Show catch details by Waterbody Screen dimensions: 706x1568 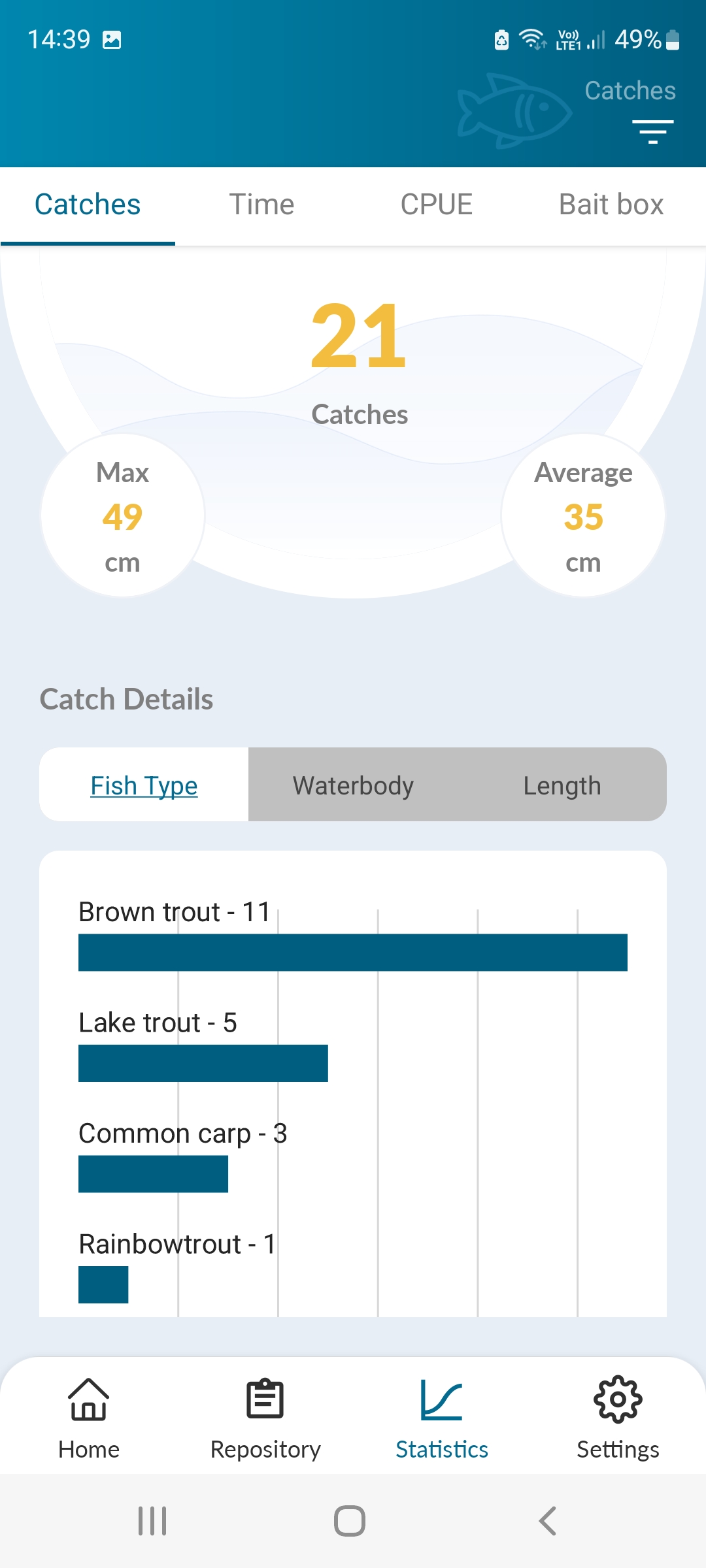coord(353,785)
